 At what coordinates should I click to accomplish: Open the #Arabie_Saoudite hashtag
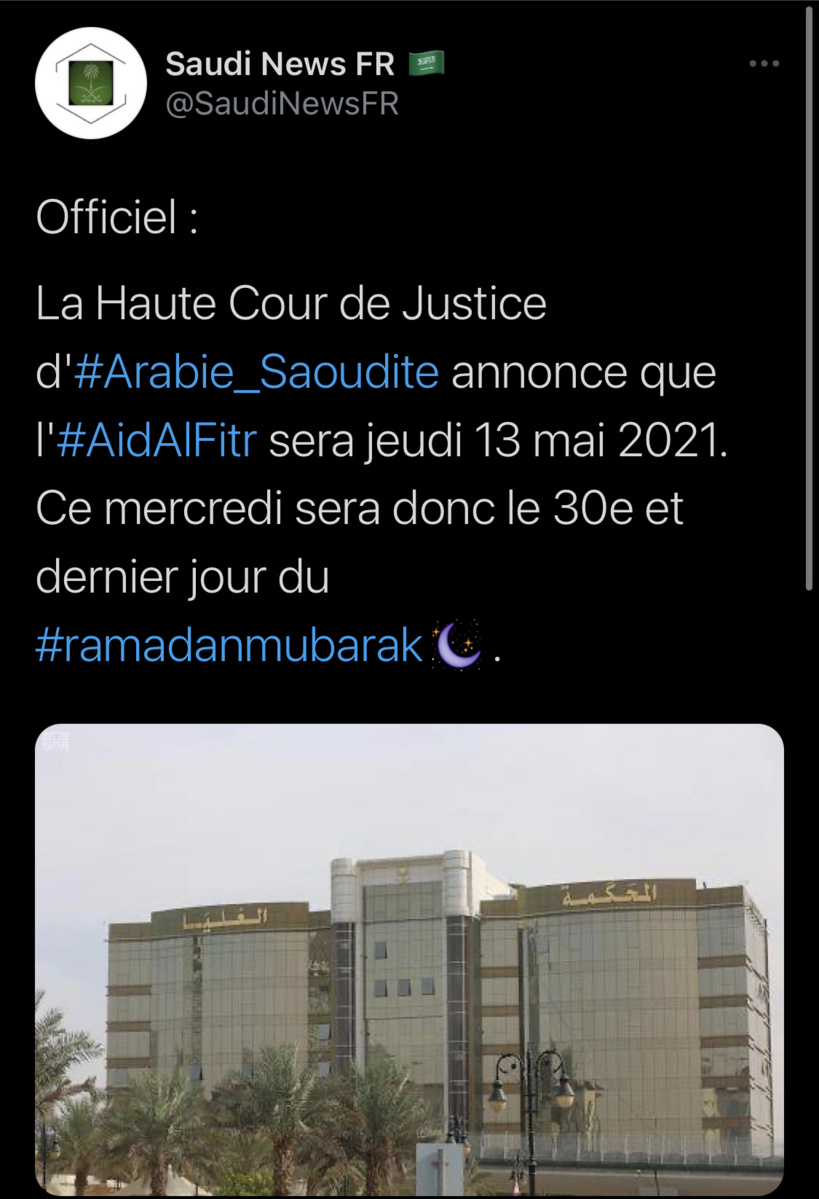pos(260,371)
